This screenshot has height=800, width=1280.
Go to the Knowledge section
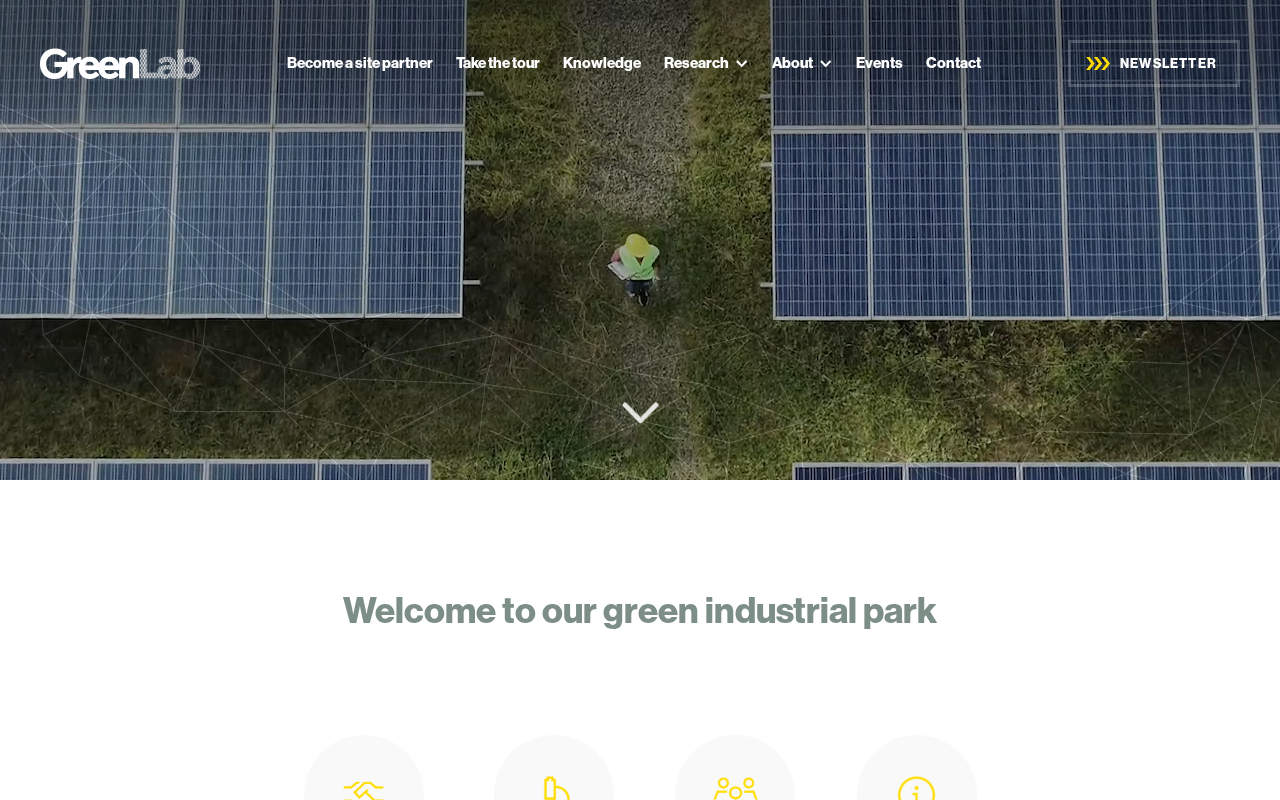pos(601,63)
